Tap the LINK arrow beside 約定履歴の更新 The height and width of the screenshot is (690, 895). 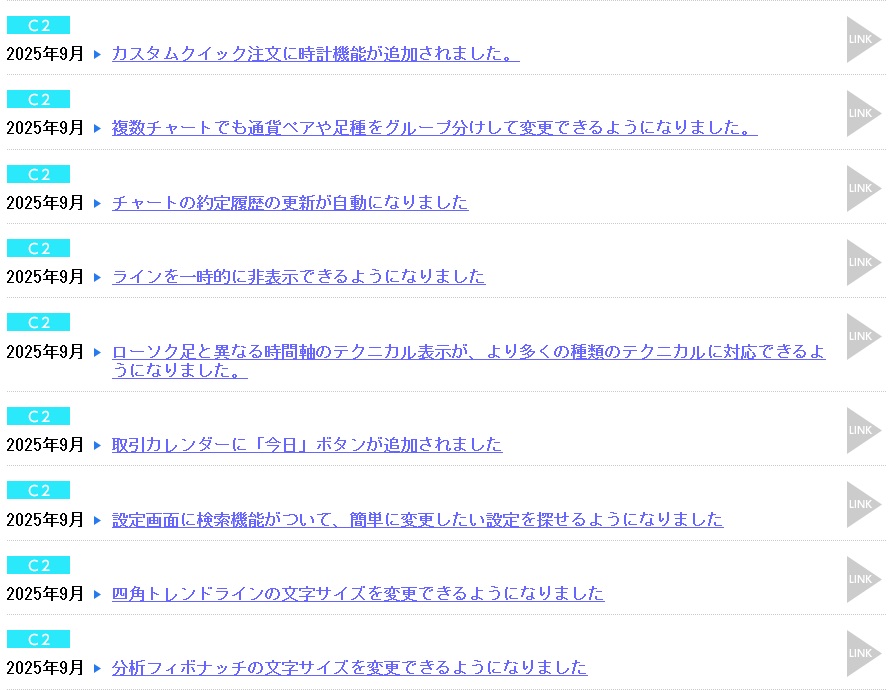tap(861, 188)
